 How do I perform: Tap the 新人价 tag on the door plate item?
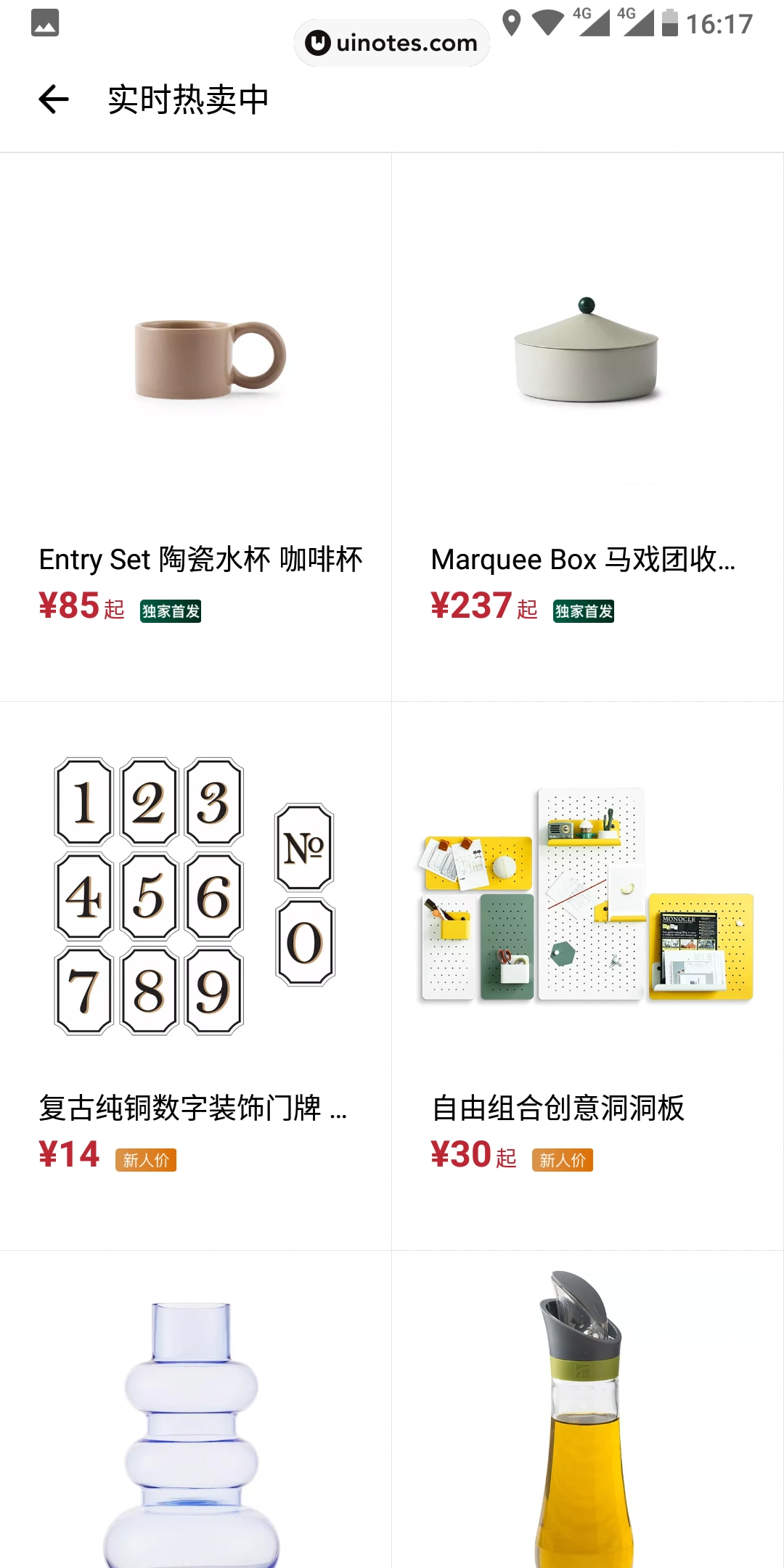pyautogui.click(x=146, y=1160)
